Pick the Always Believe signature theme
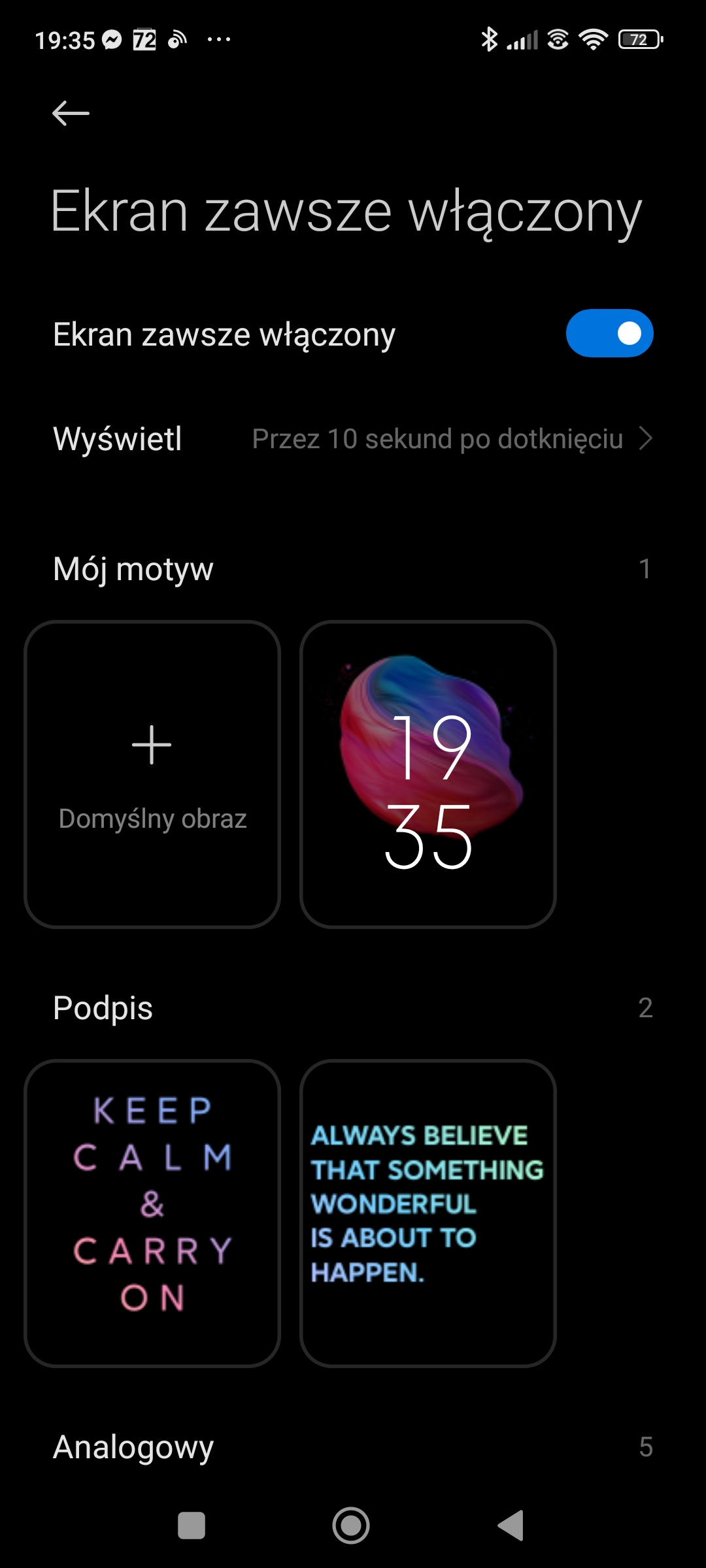 428,1213
